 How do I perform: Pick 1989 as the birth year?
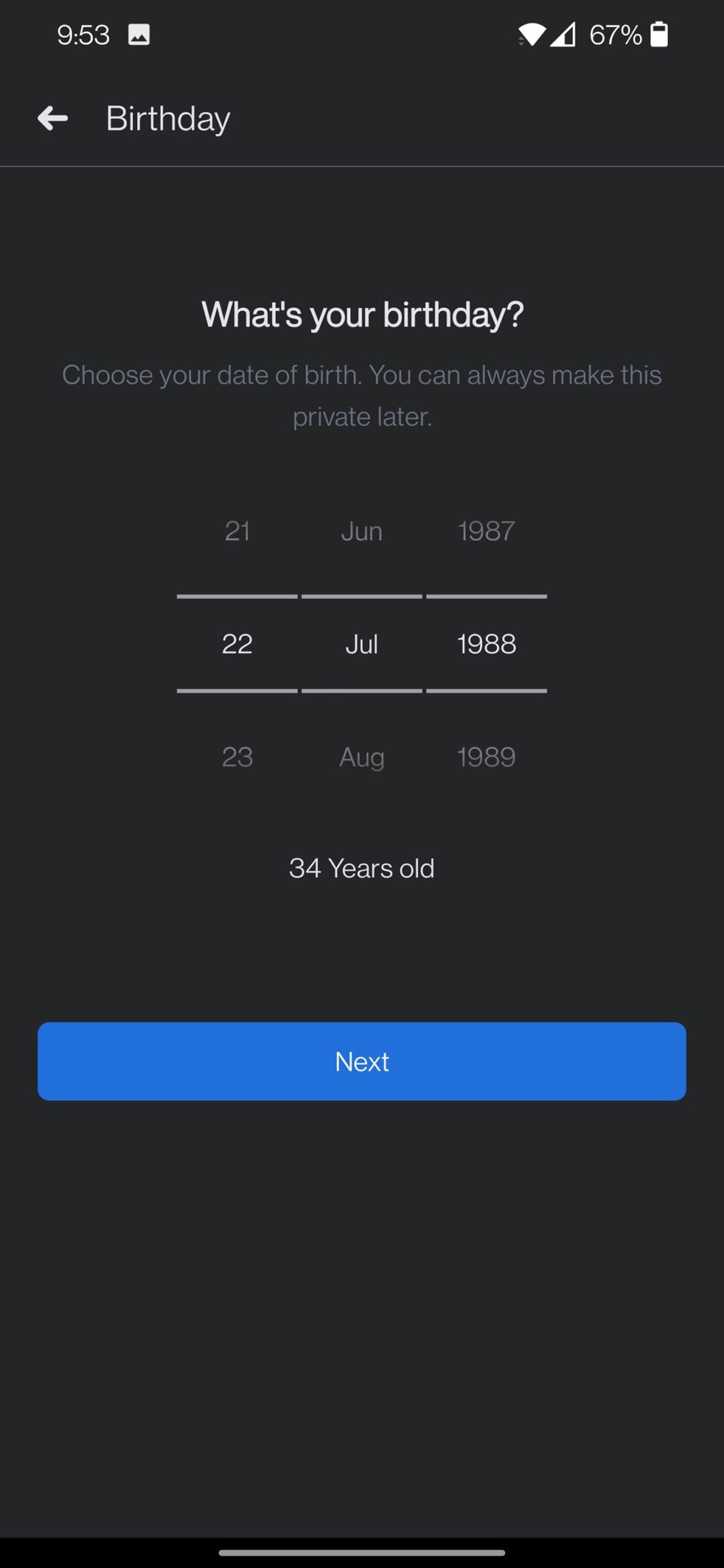coord(486,757)
